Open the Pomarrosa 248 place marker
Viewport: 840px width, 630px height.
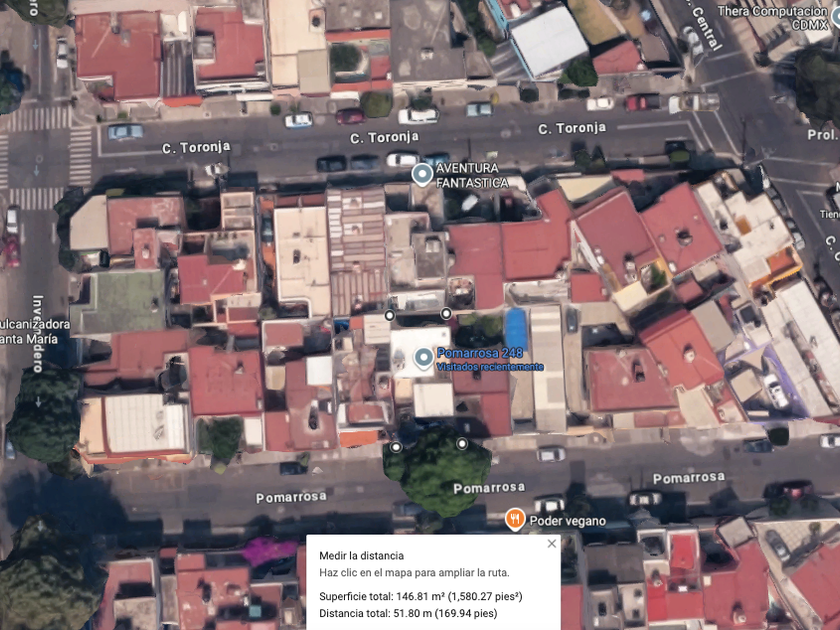(x=423, y=358)
